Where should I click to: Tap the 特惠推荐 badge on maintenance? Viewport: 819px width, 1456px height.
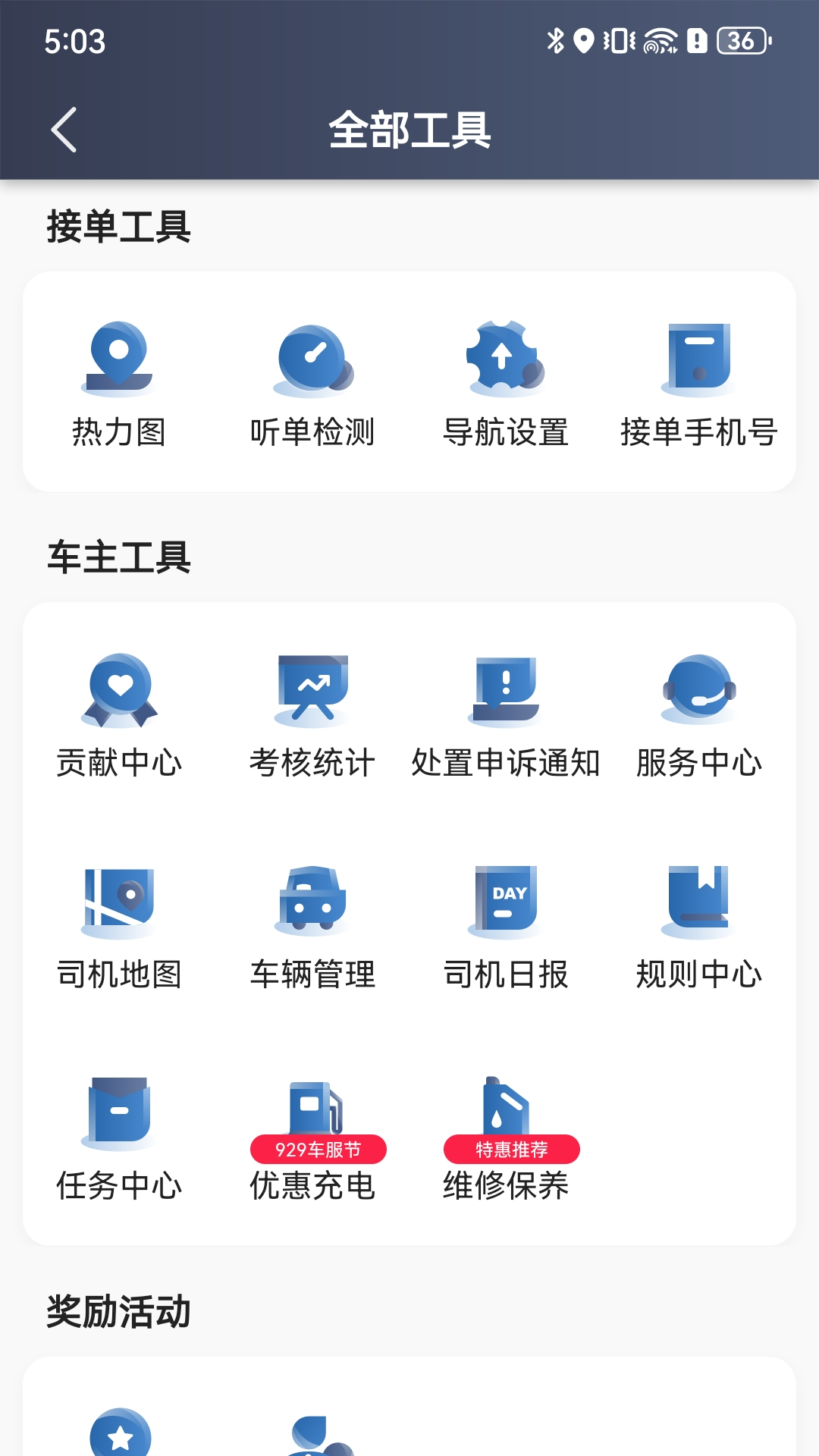tap(510, 1150)
